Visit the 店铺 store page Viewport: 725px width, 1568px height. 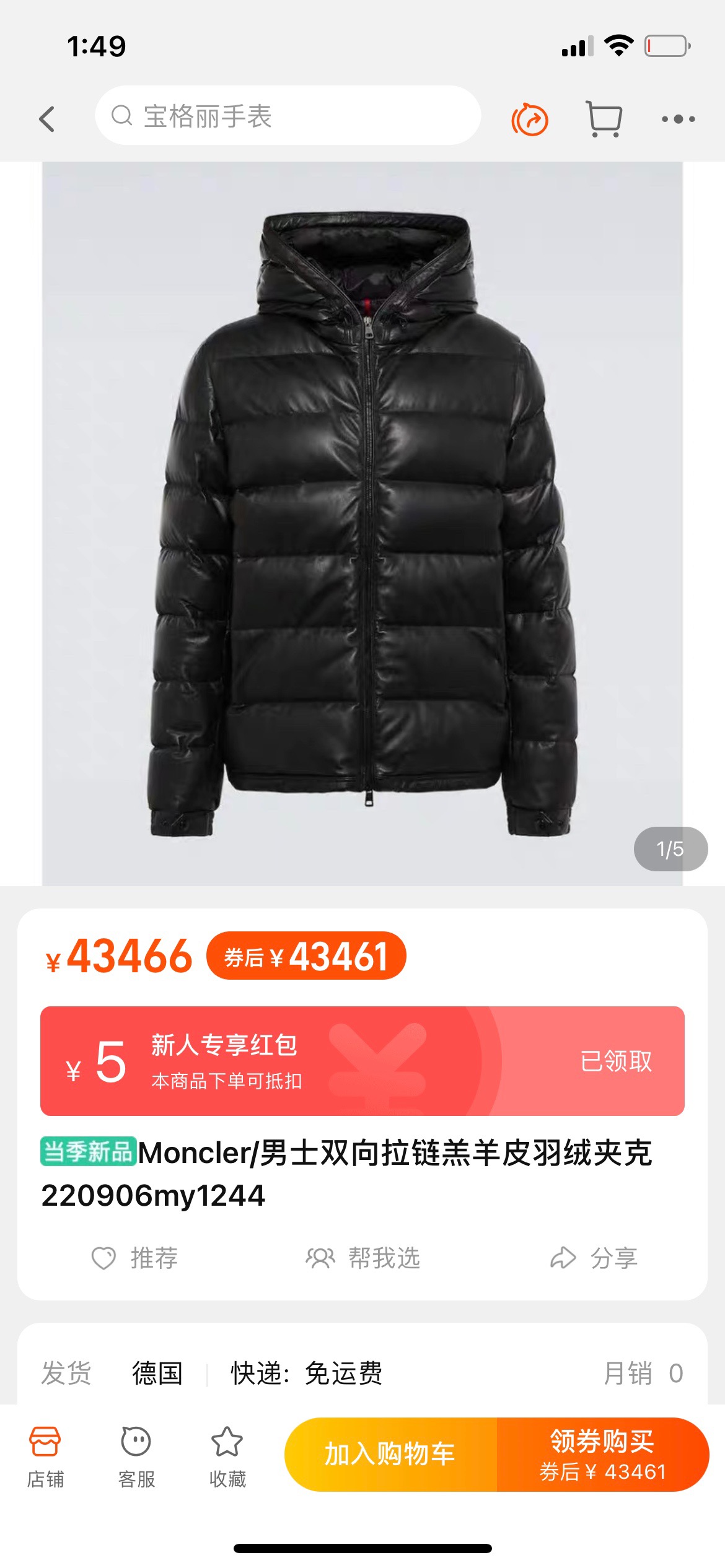[x=45, y=1455]
